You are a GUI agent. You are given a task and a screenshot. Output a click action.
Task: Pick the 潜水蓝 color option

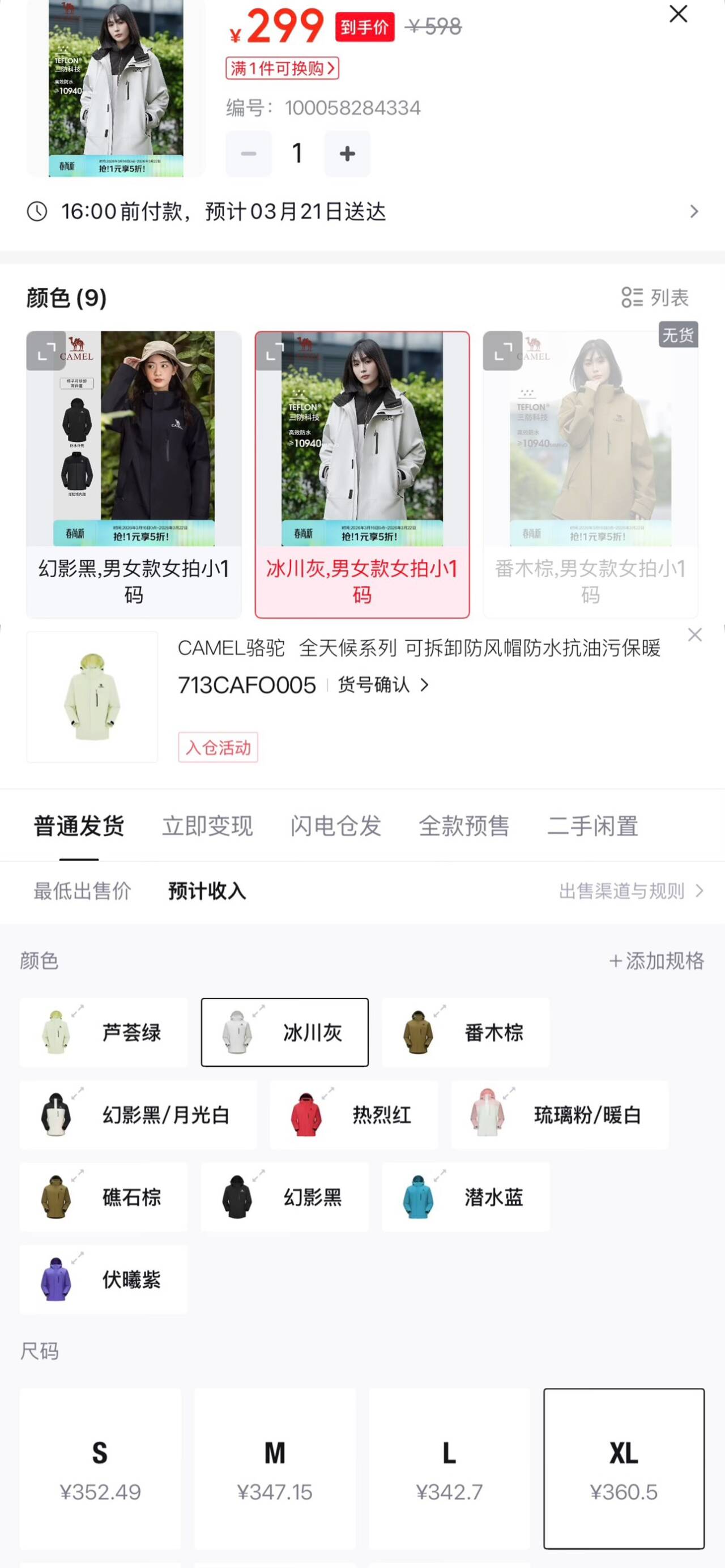465,1198
